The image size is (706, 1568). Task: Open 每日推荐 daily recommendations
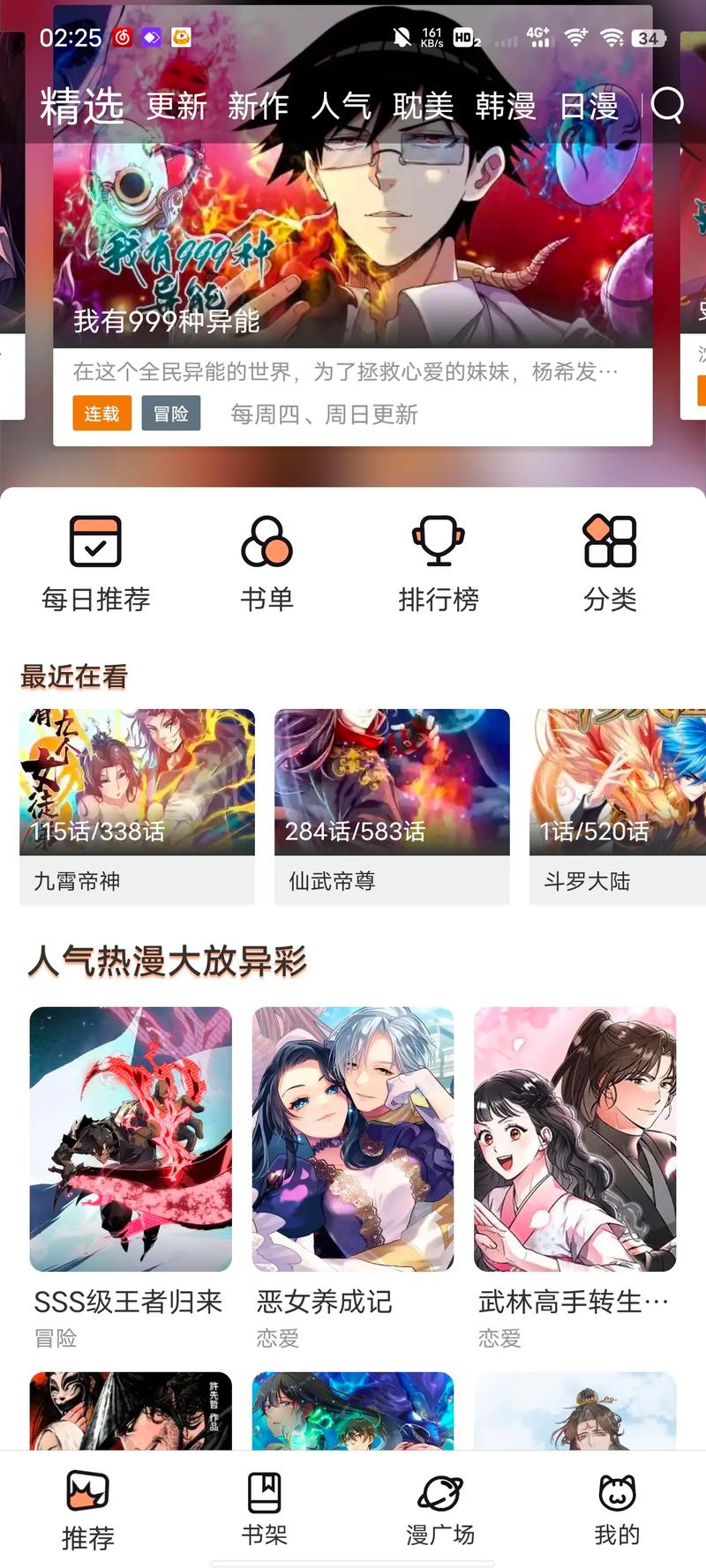[95, 563]
